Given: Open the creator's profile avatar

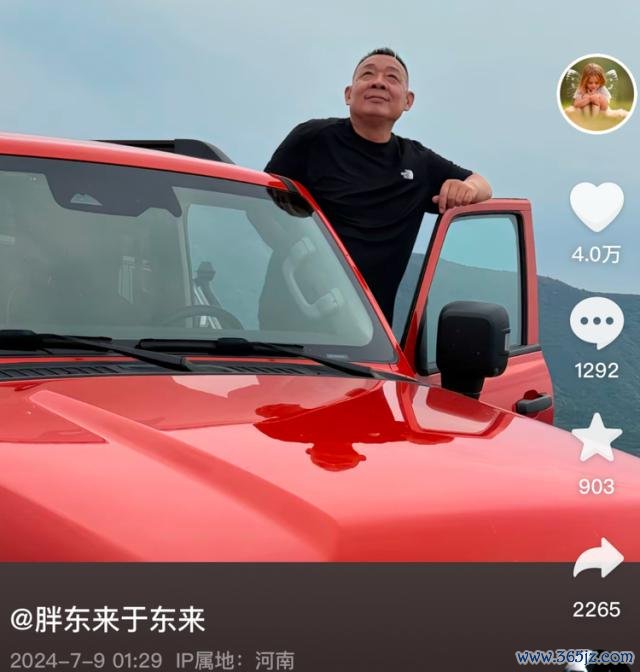Looking at the screenshot, I should click(596, 94).
